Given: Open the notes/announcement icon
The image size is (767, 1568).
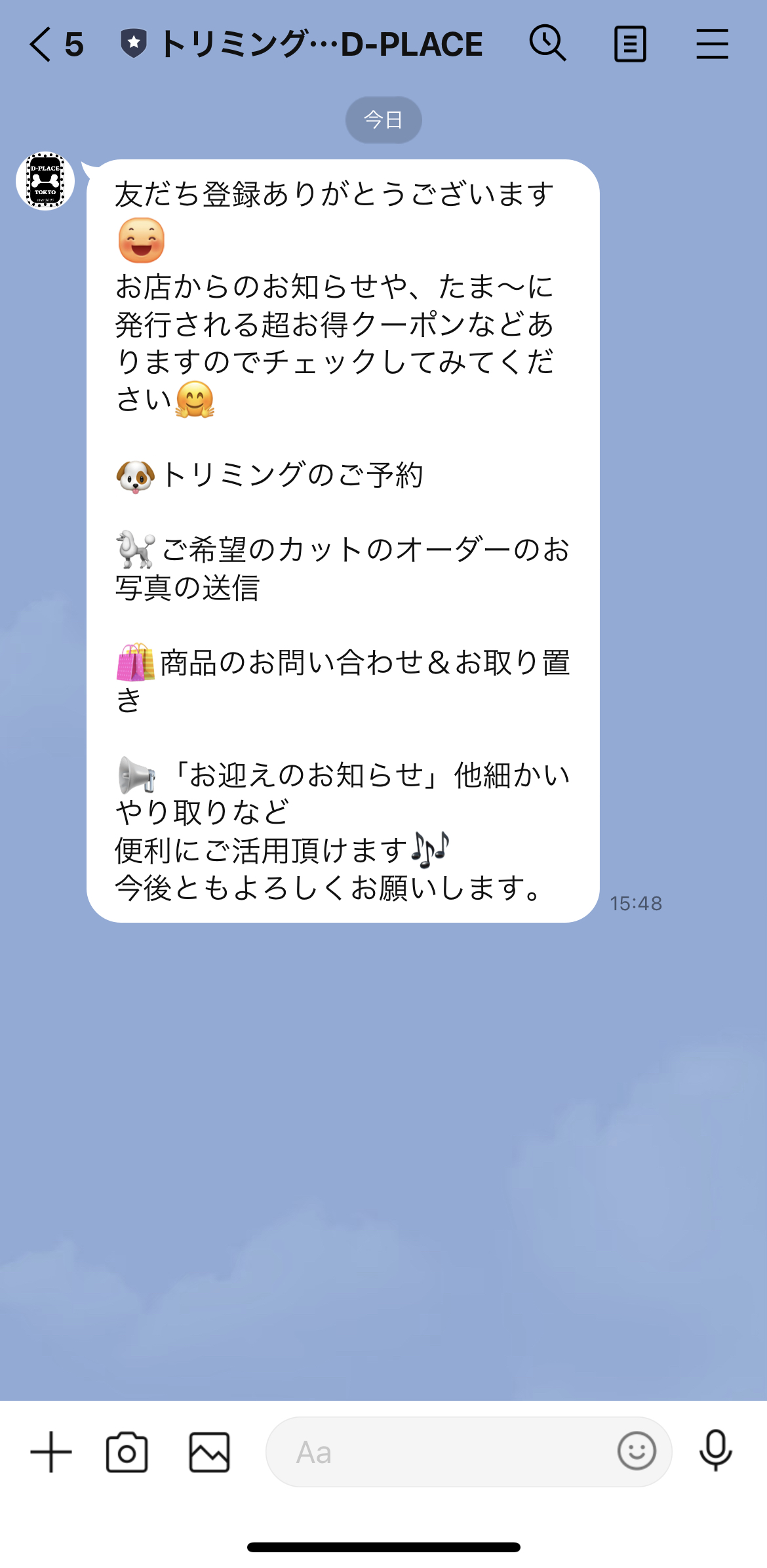Looking at the screenshot, I should click(631, 43).
